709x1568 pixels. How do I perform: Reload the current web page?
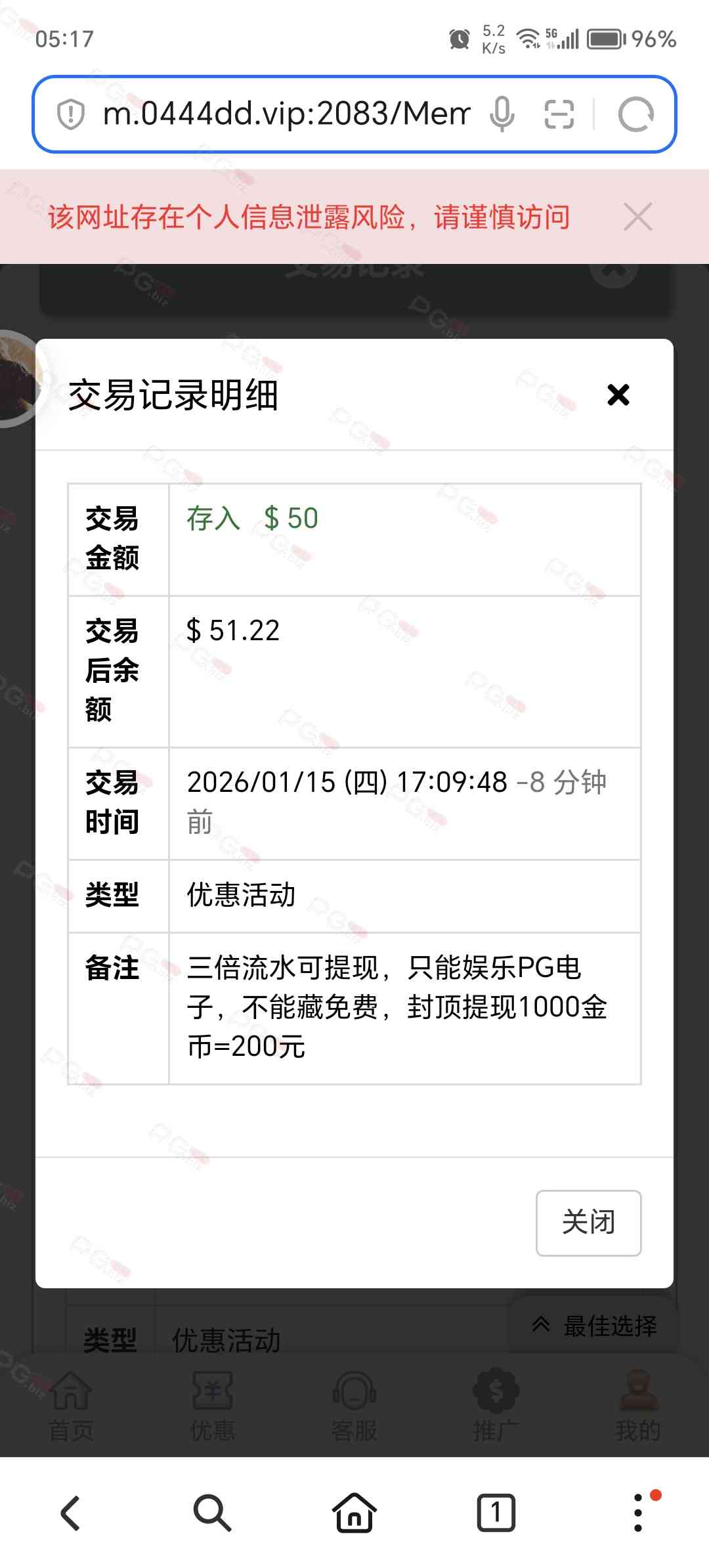[635, 114]
